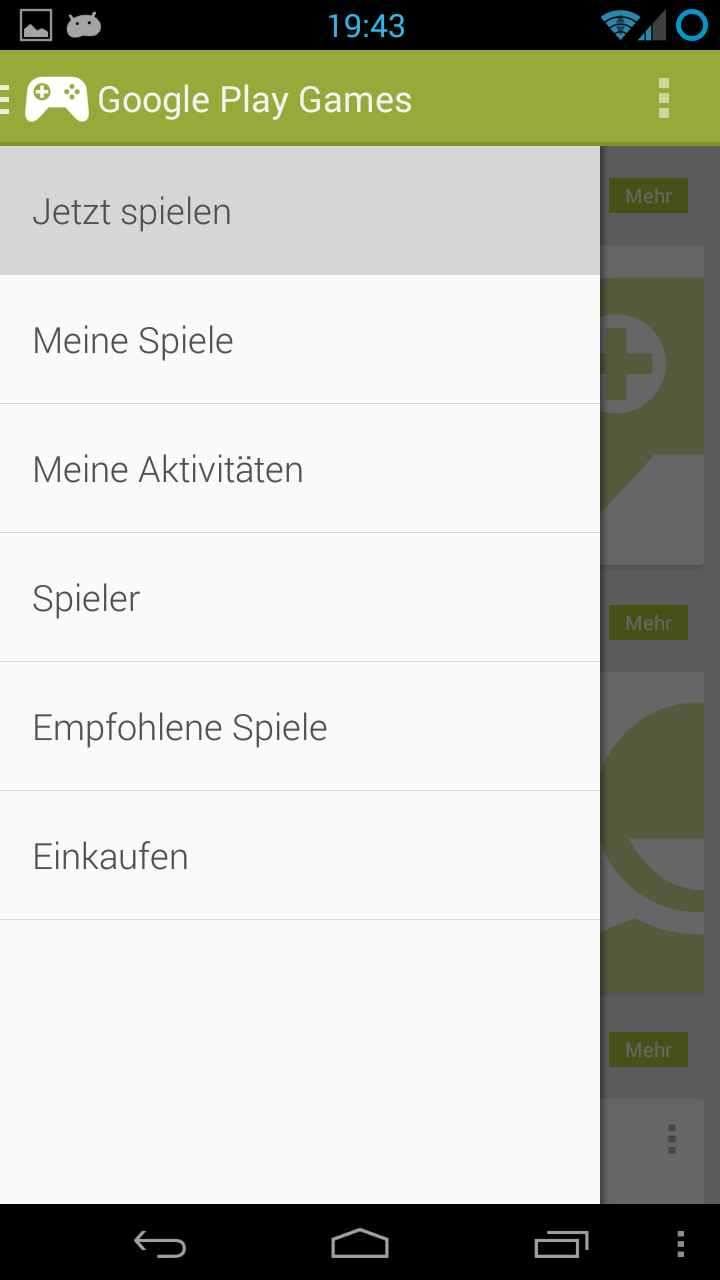Image resolution: width=720 pixels, height=1280 pixels.
Task: Open the overflow menu in app bar
Action: [x=664, y=99]
